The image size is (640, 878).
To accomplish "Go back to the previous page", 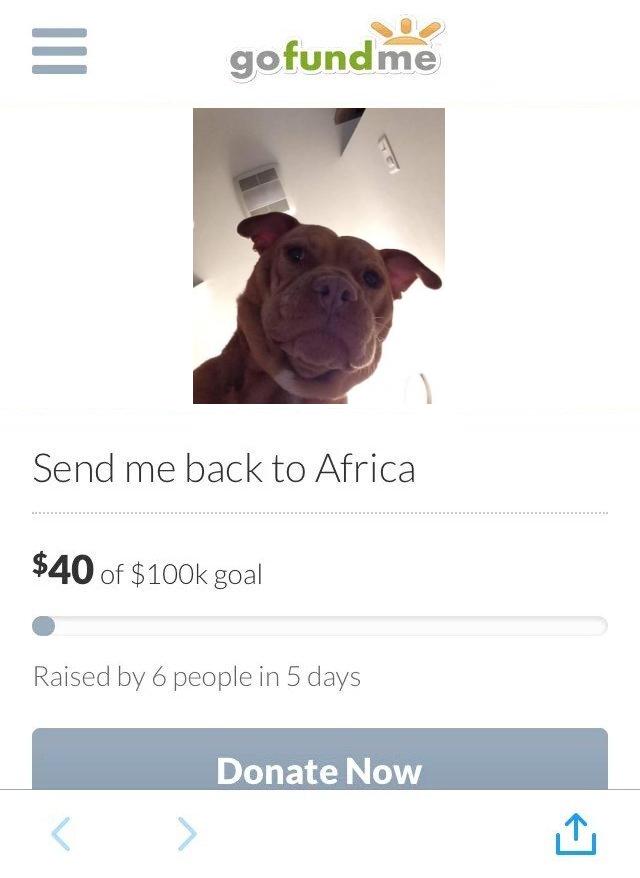I will click(x=61, y=833).
